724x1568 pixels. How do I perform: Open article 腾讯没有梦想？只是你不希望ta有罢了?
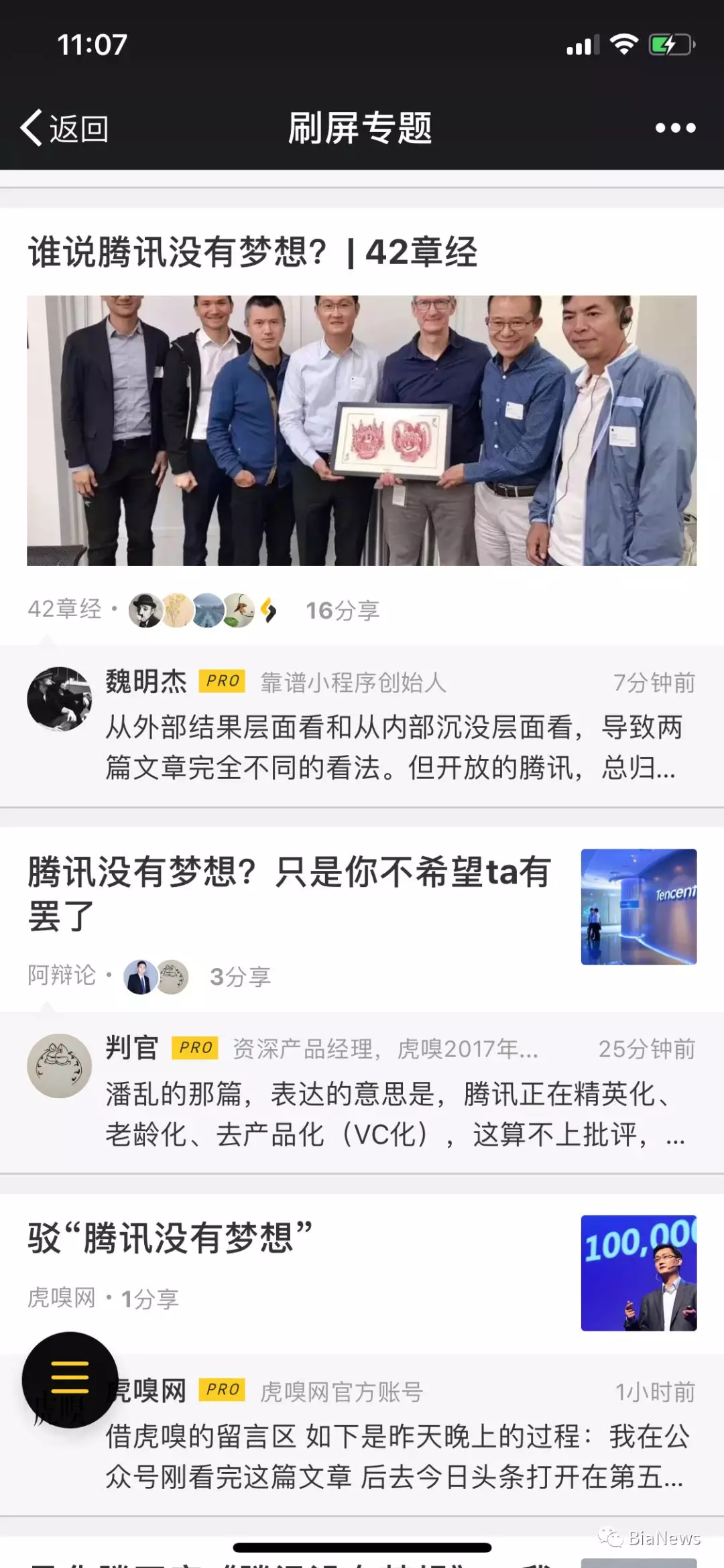(290, 892)
